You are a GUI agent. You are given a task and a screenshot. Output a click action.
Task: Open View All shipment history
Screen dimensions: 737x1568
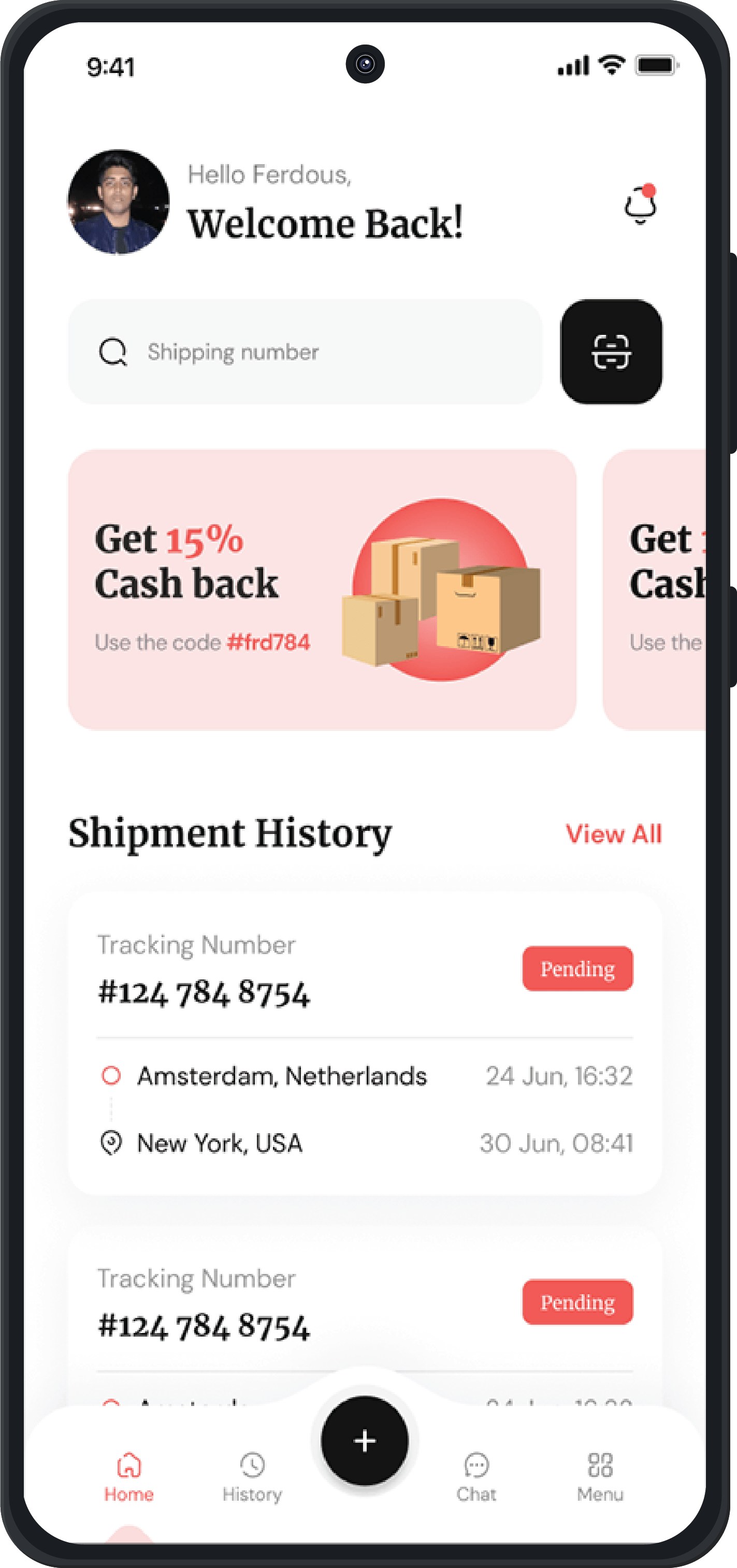click(x=614, y=834)
